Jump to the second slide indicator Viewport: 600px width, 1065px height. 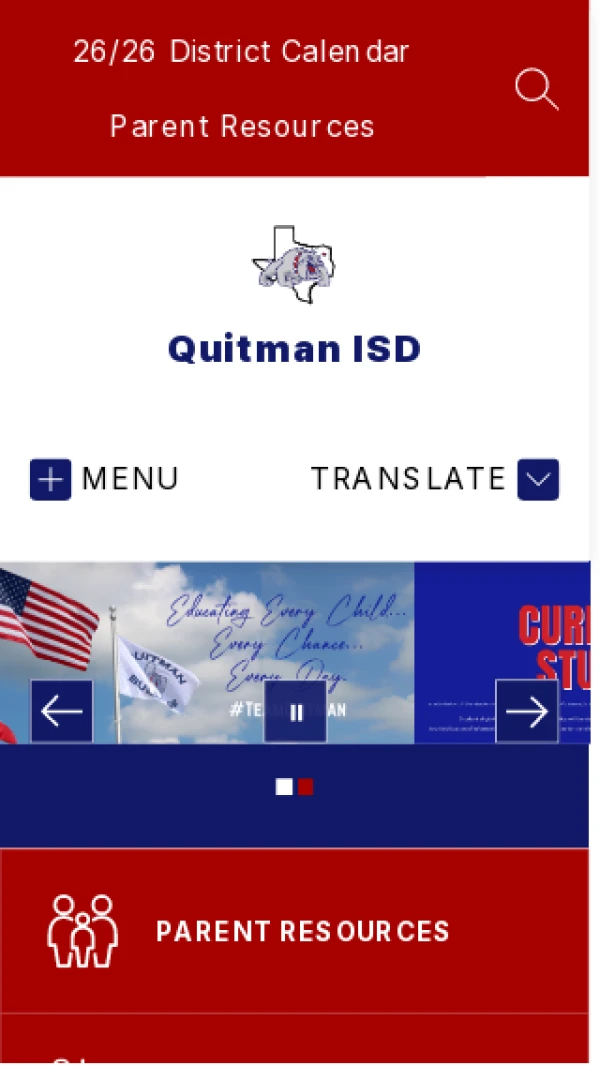pyautogui.click(x=306, y=787)
